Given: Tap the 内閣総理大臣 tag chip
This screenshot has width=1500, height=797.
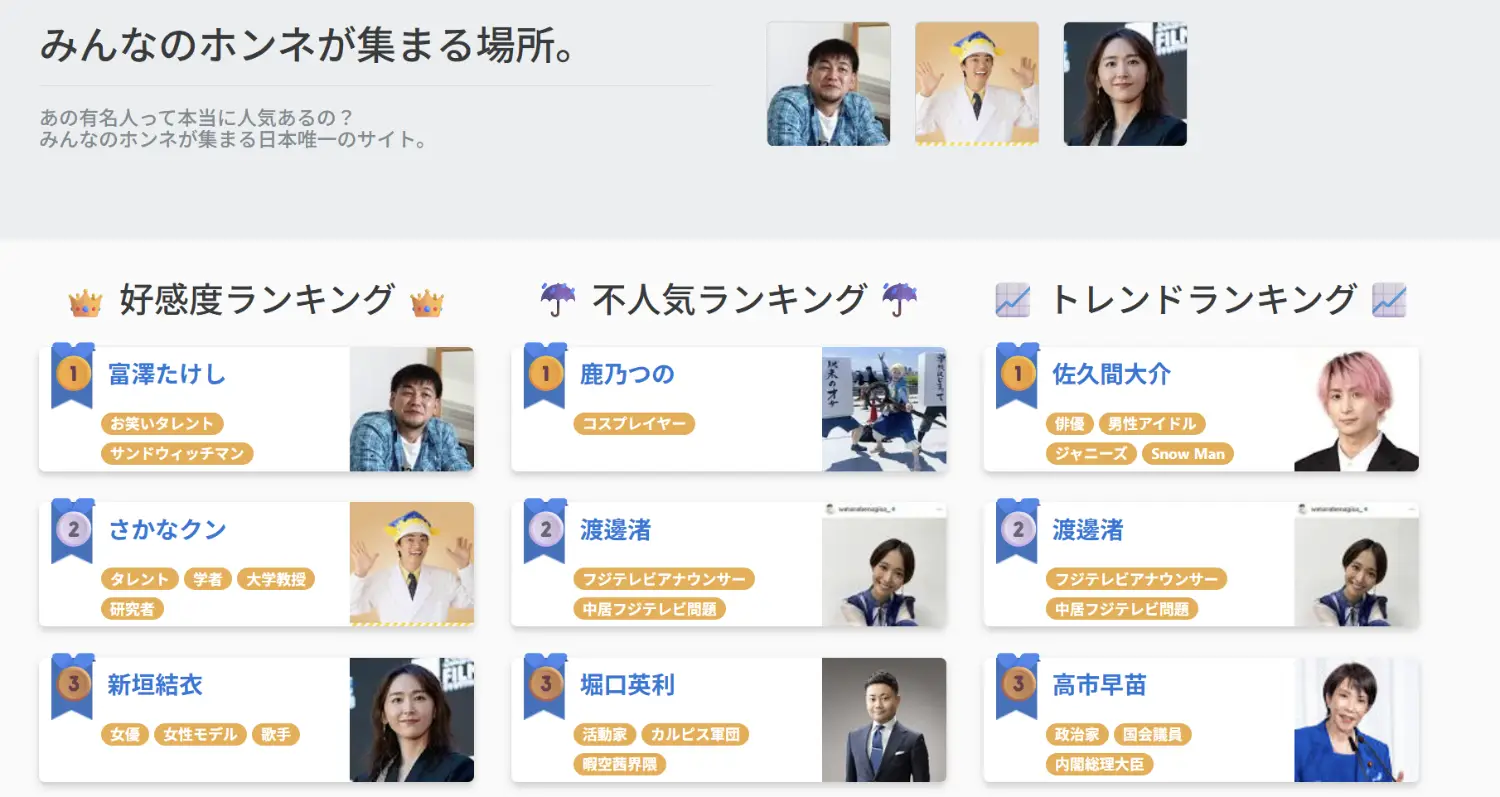Looking at the screenshot, I should [x=1099, y=765].
